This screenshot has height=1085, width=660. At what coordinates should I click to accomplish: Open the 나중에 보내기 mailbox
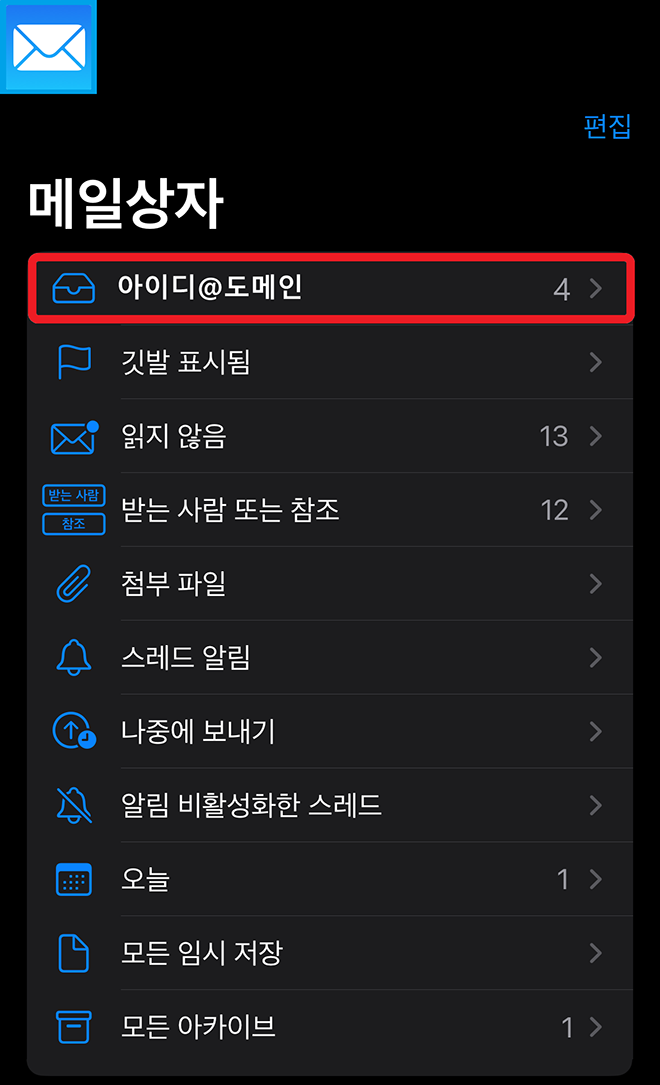click(330, 731)
